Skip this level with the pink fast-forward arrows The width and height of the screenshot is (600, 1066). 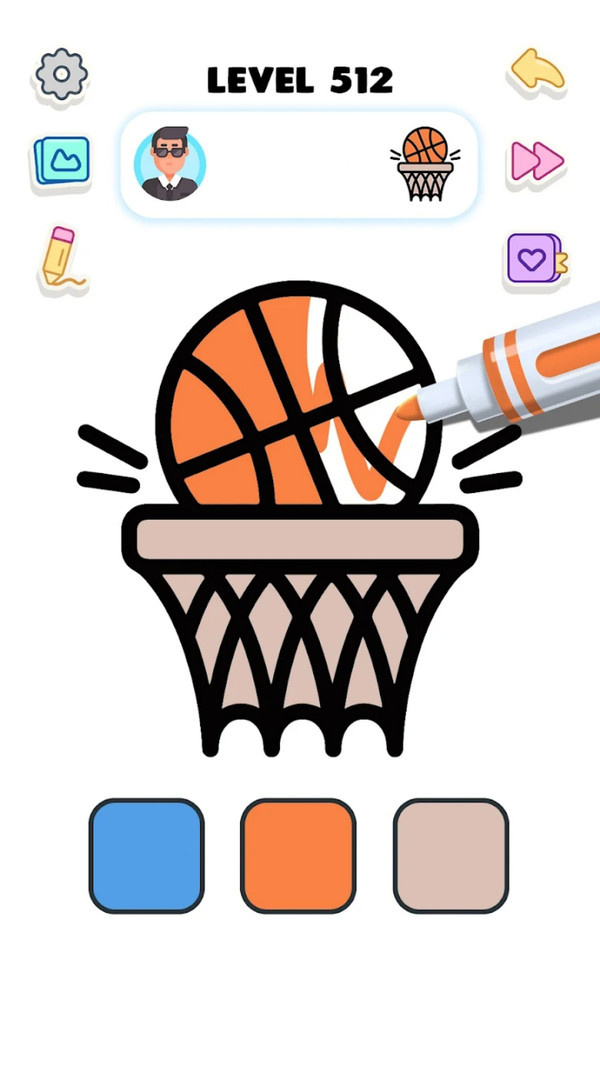[x=537, y=161]
